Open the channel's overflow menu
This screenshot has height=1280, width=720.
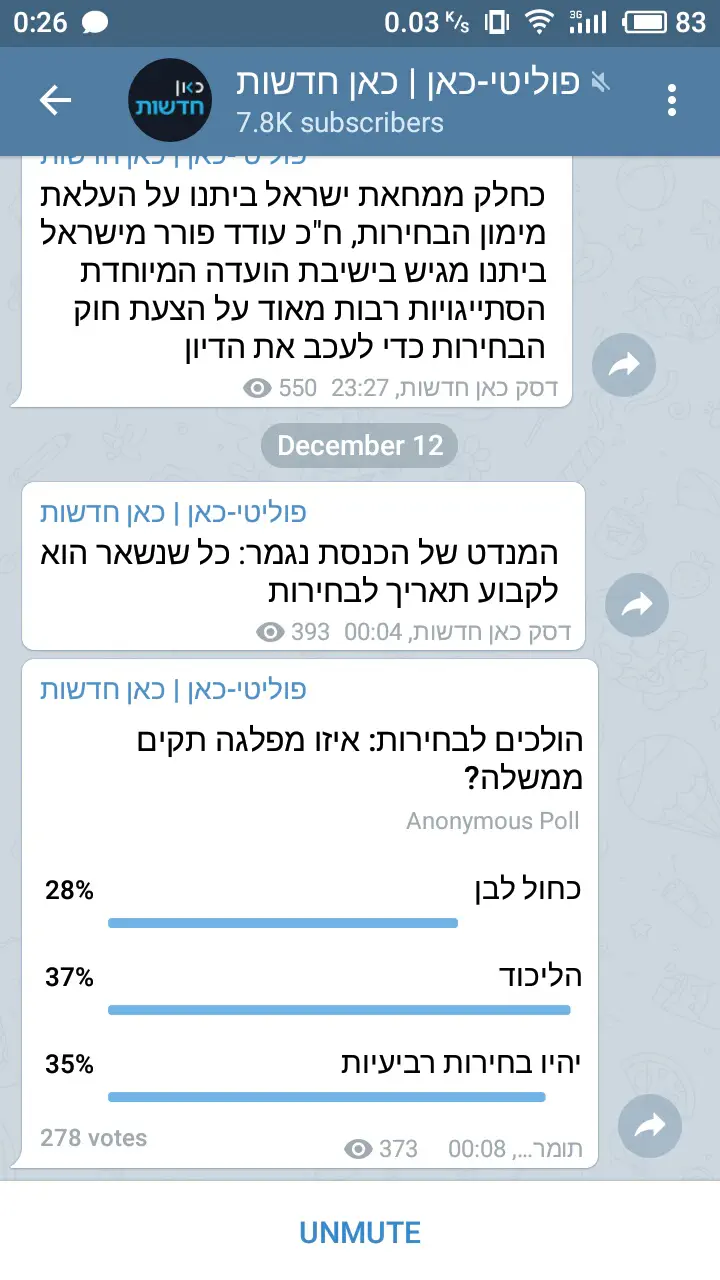[672, 100]
